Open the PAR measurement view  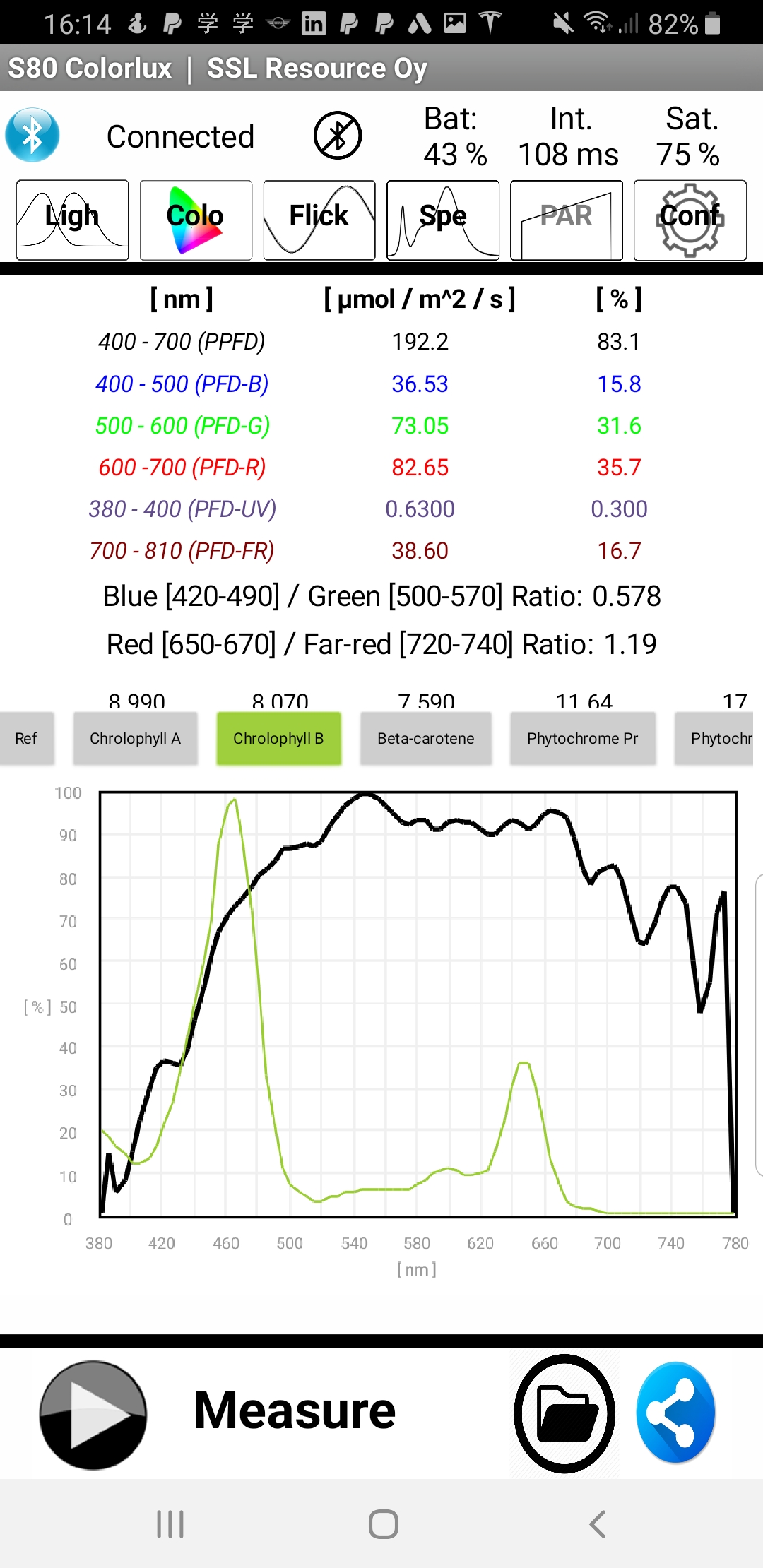coord(565,219)
